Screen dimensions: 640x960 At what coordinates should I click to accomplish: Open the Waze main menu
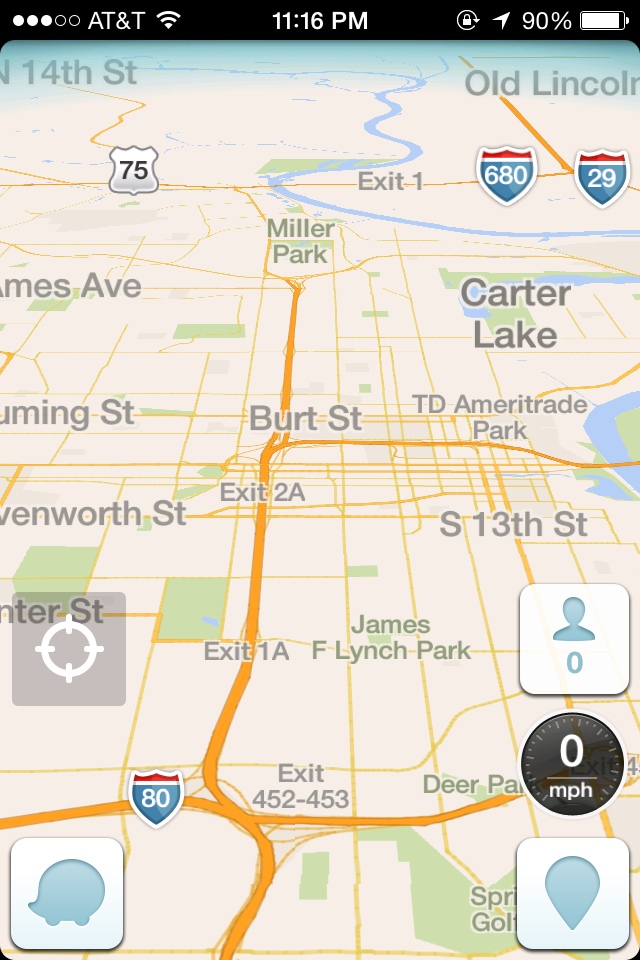pos(67,893)
